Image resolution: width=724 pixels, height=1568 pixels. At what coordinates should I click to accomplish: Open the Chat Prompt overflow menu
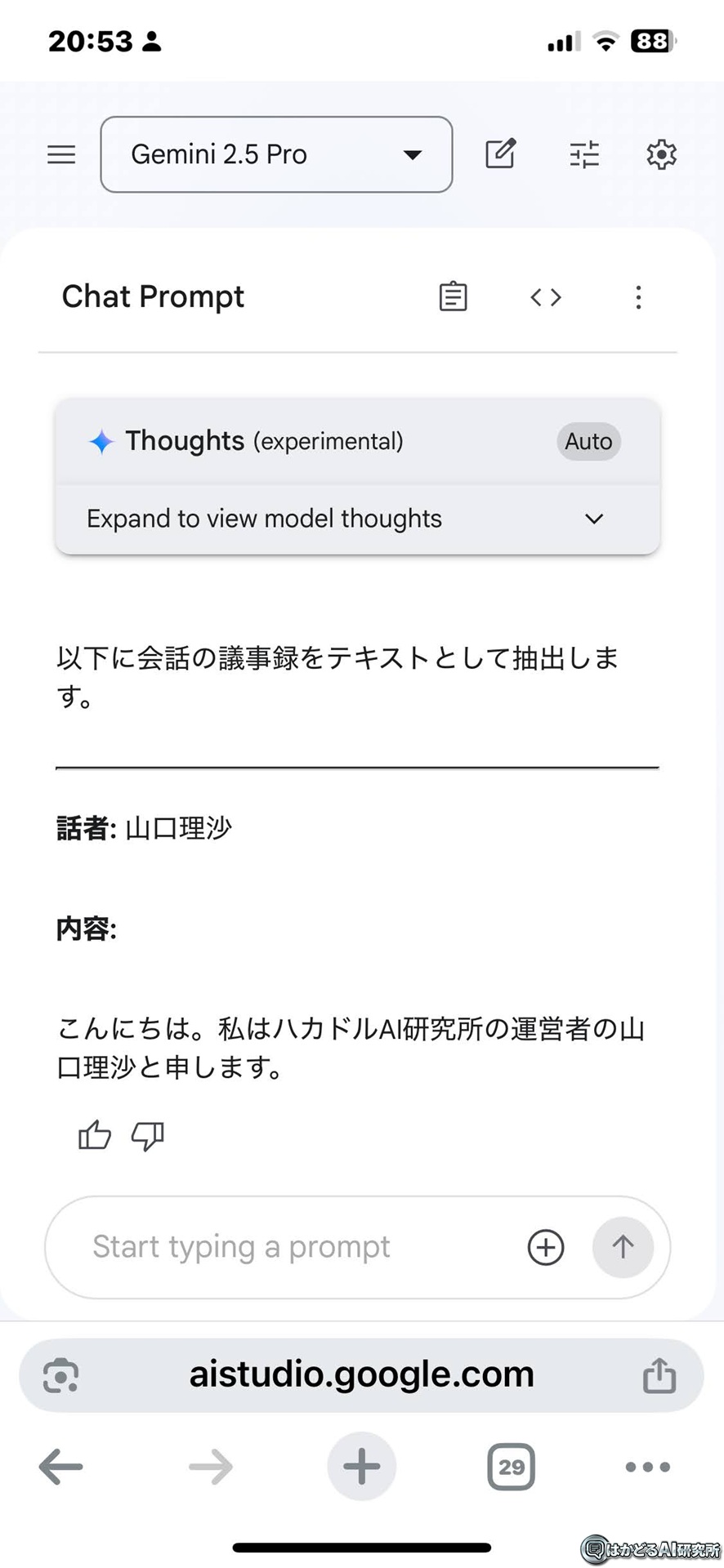point(638,297)
